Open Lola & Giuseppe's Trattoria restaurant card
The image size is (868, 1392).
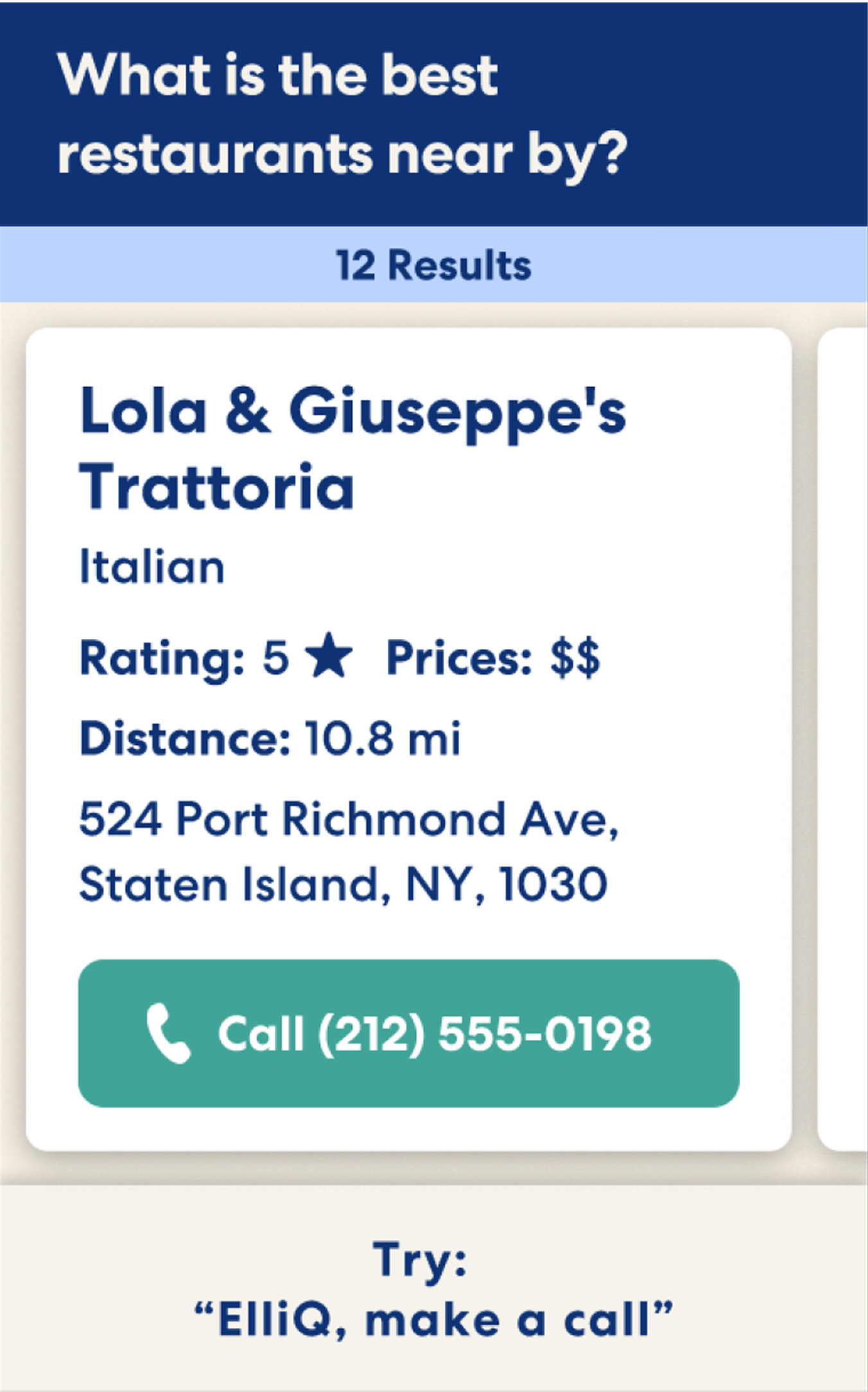[352, 448]
